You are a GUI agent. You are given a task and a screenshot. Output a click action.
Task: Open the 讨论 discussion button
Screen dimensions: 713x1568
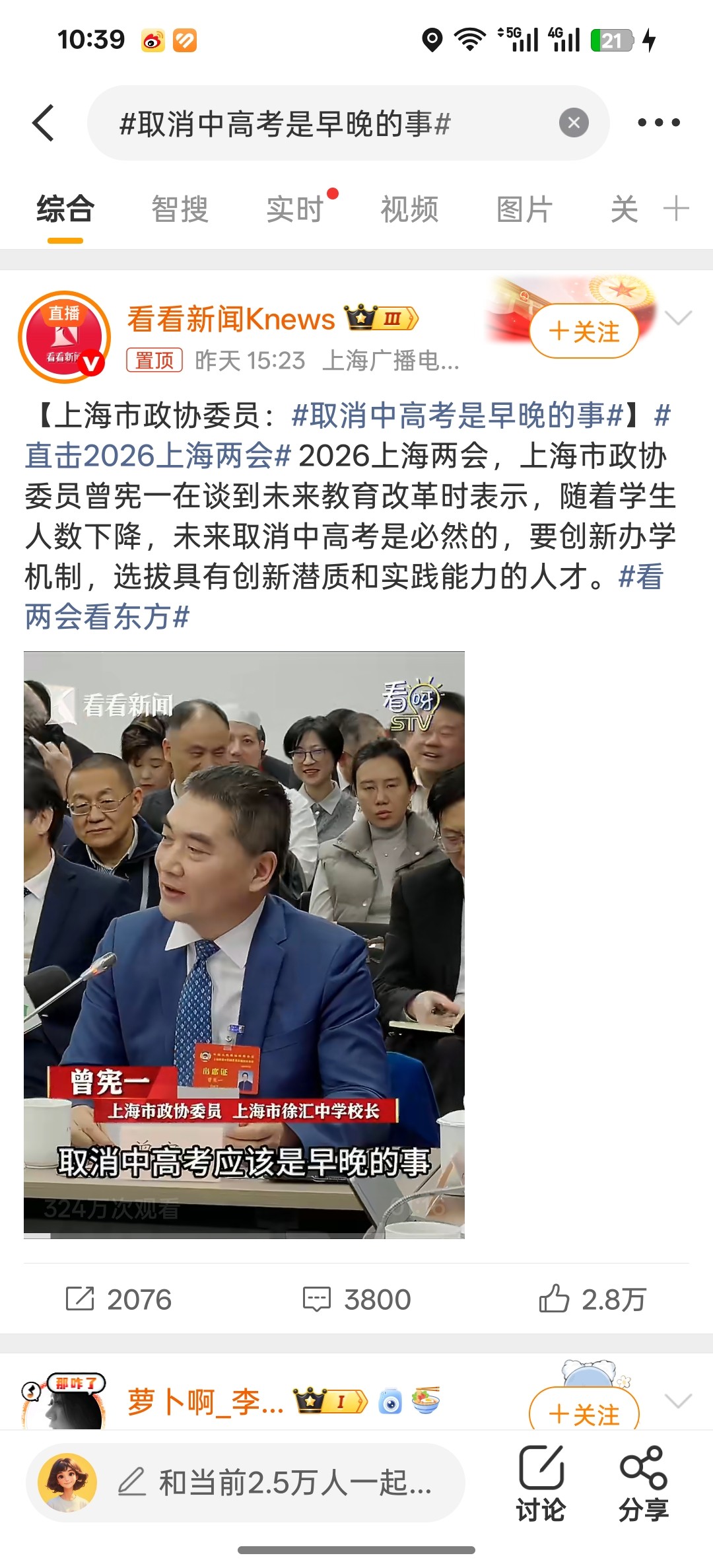click(x=541, y=1482)
